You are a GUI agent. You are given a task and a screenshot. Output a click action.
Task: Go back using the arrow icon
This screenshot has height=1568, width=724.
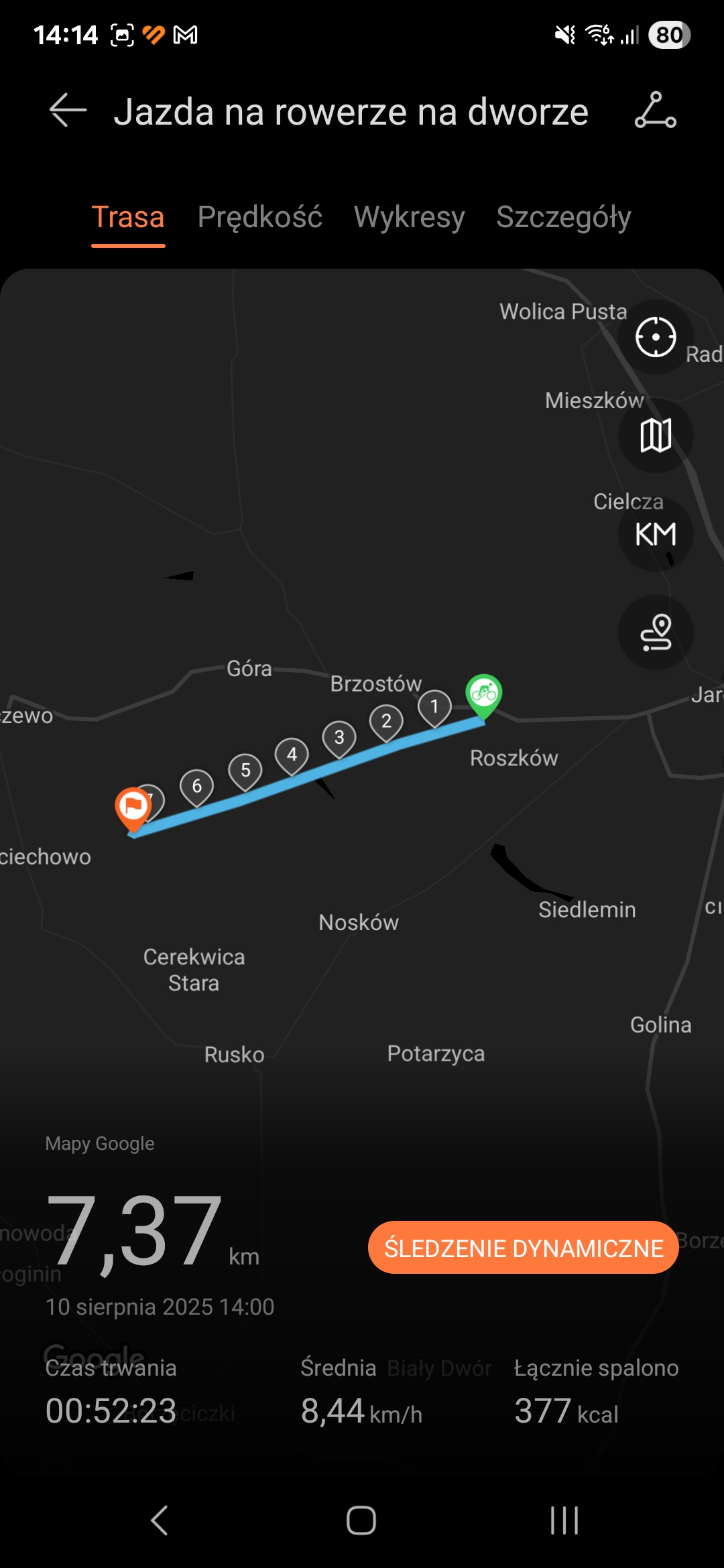68,111
